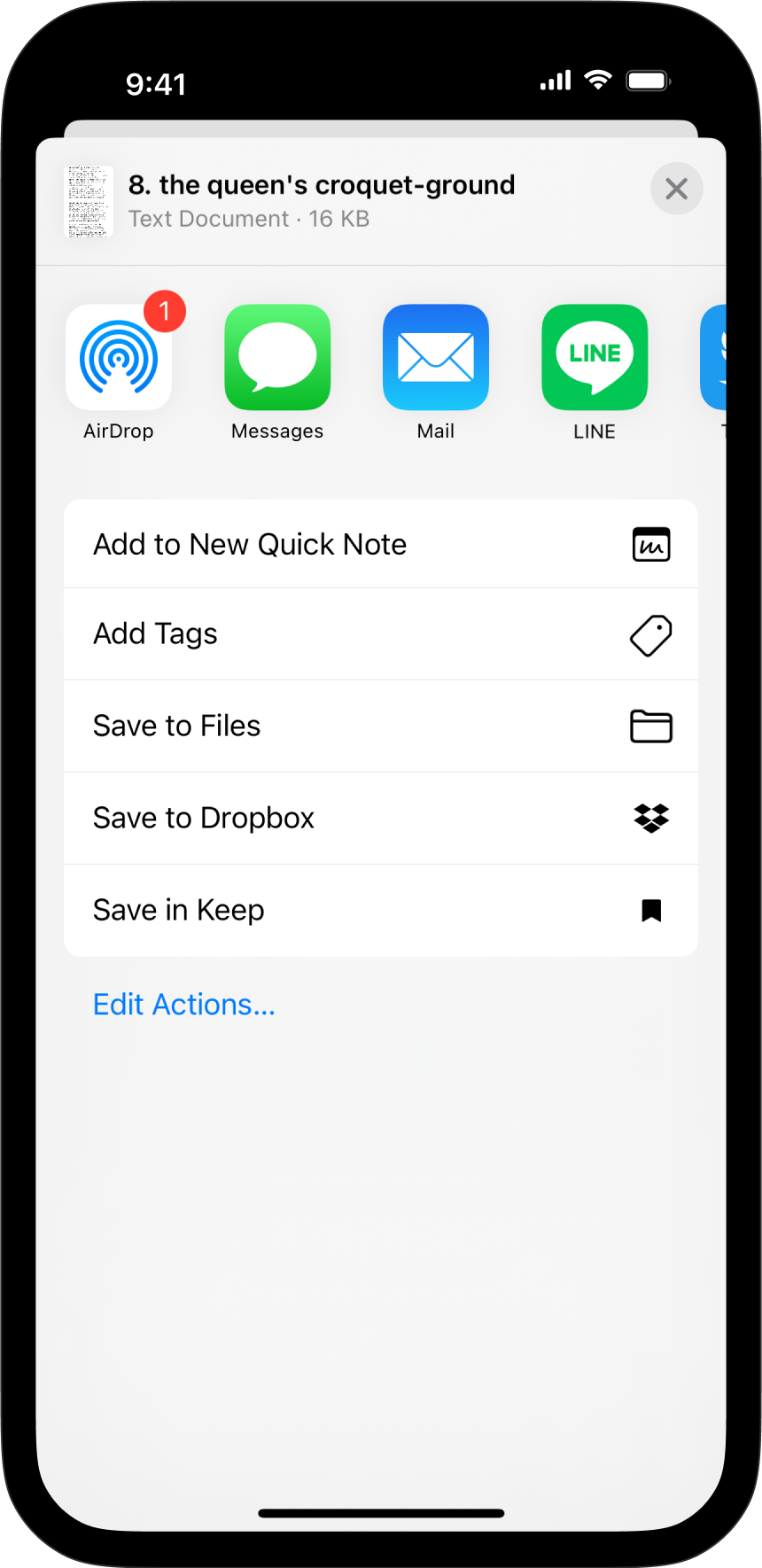Viewport: 762px width, 1568px height.
Task: Select Save in Keep
Action: pos(381,911)
